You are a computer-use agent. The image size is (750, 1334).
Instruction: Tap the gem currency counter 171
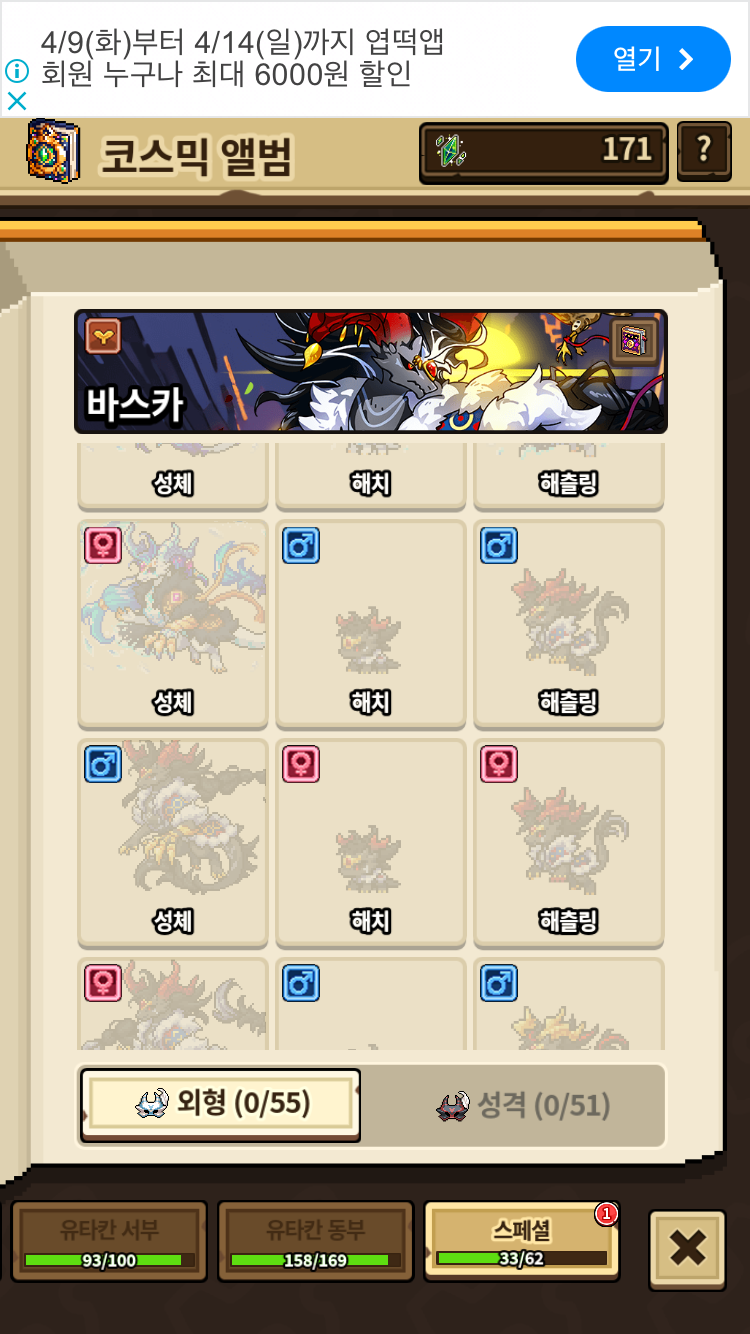[x=544, y=152]
